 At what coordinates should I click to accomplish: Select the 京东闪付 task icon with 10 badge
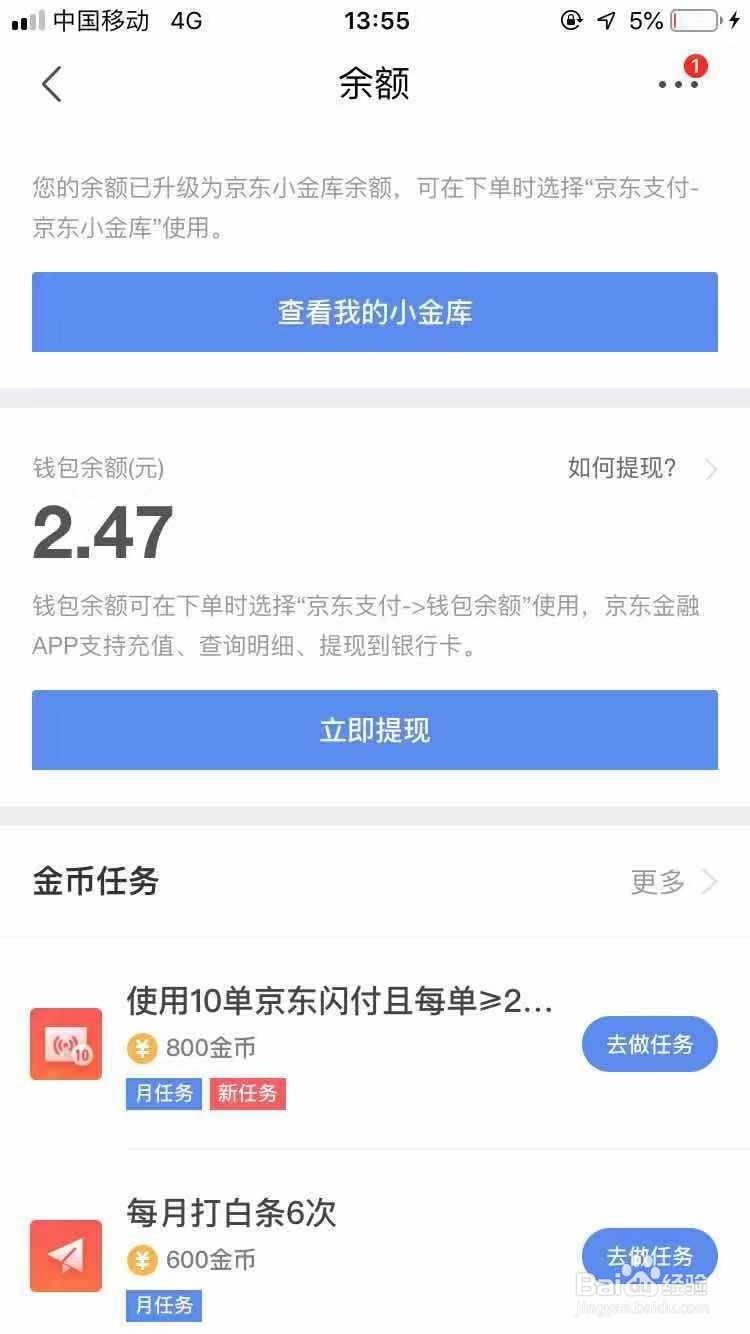click(x=65, y=1043)
